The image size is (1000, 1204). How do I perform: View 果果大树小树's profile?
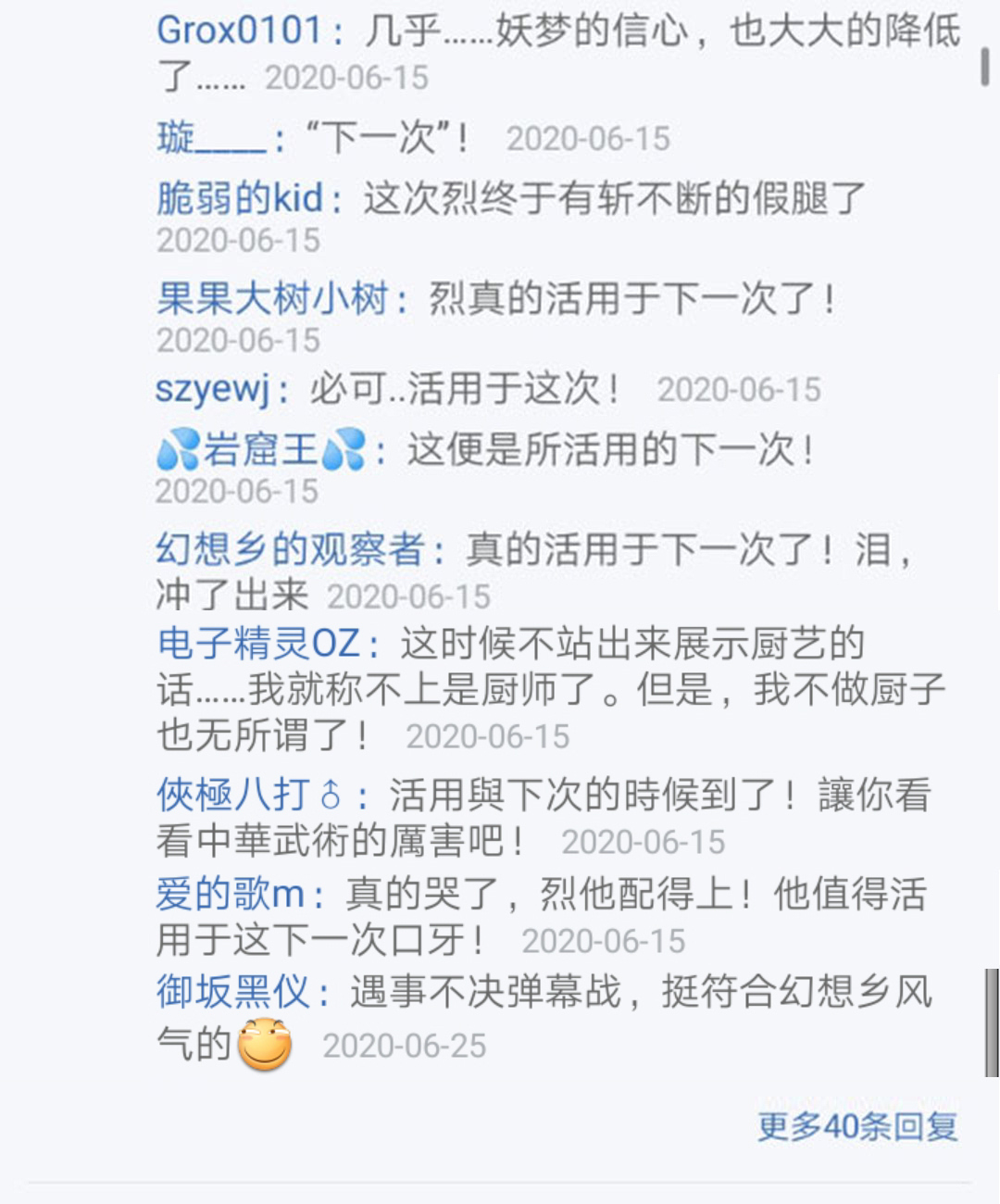pyautogui.click(x=272, y=299)
